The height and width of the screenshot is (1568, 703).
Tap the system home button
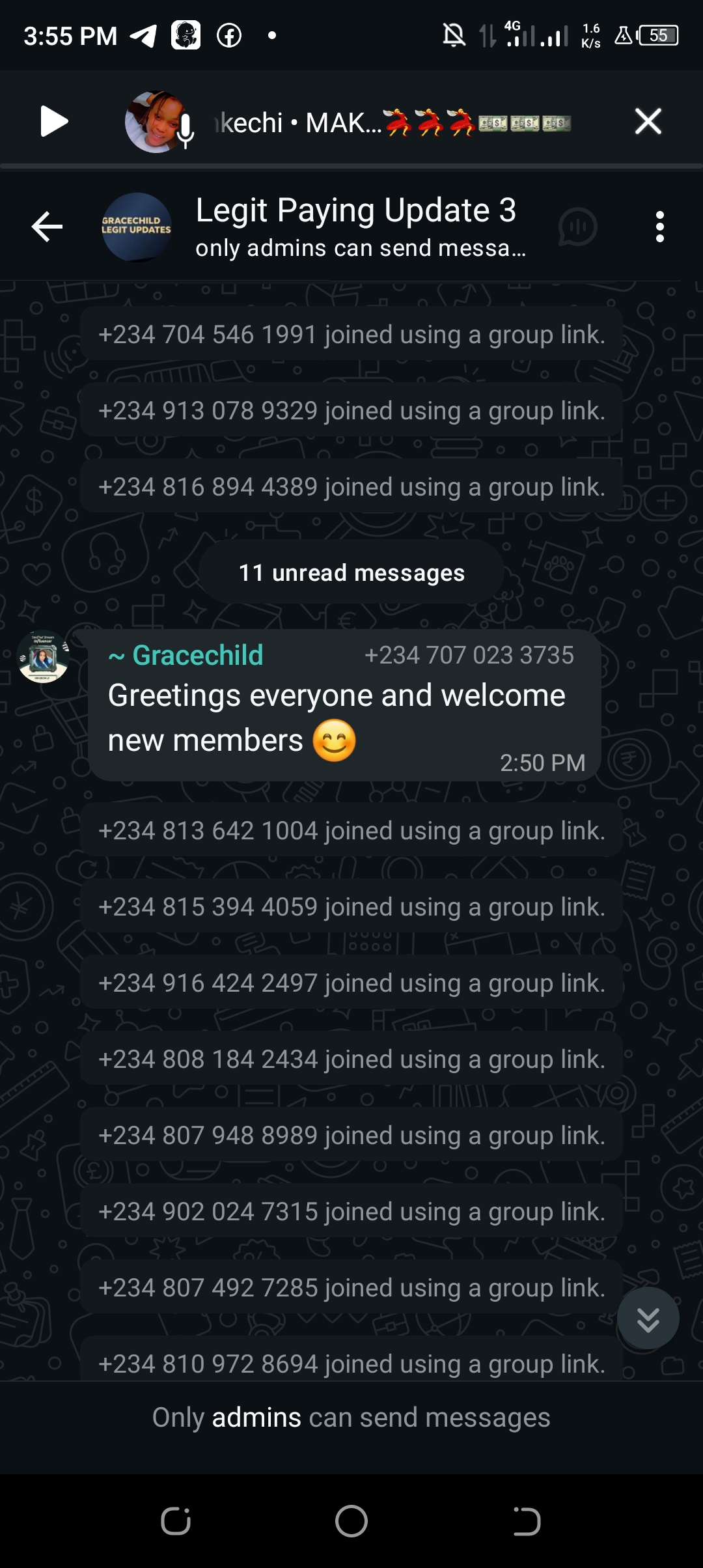[351, 1521]
